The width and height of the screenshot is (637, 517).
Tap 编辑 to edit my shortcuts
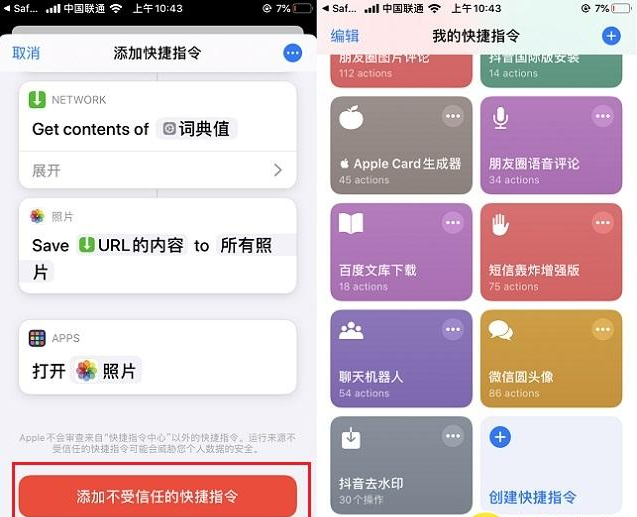pyautogui.click(x=345, y=36)
